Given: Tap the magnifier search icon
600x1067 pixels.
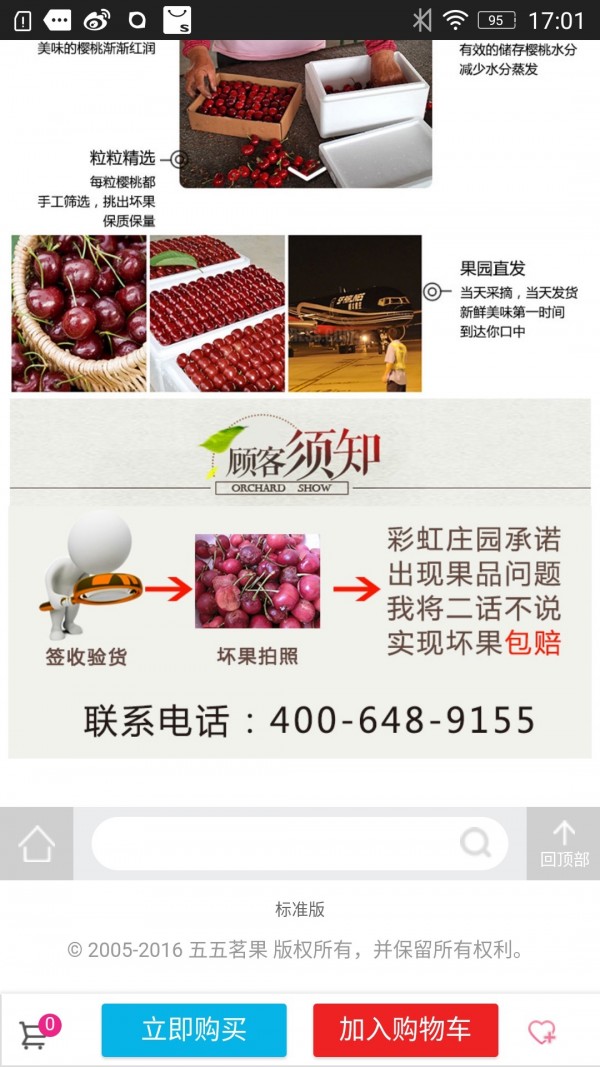Looking at the screenshot, I should tap(476, 843).
